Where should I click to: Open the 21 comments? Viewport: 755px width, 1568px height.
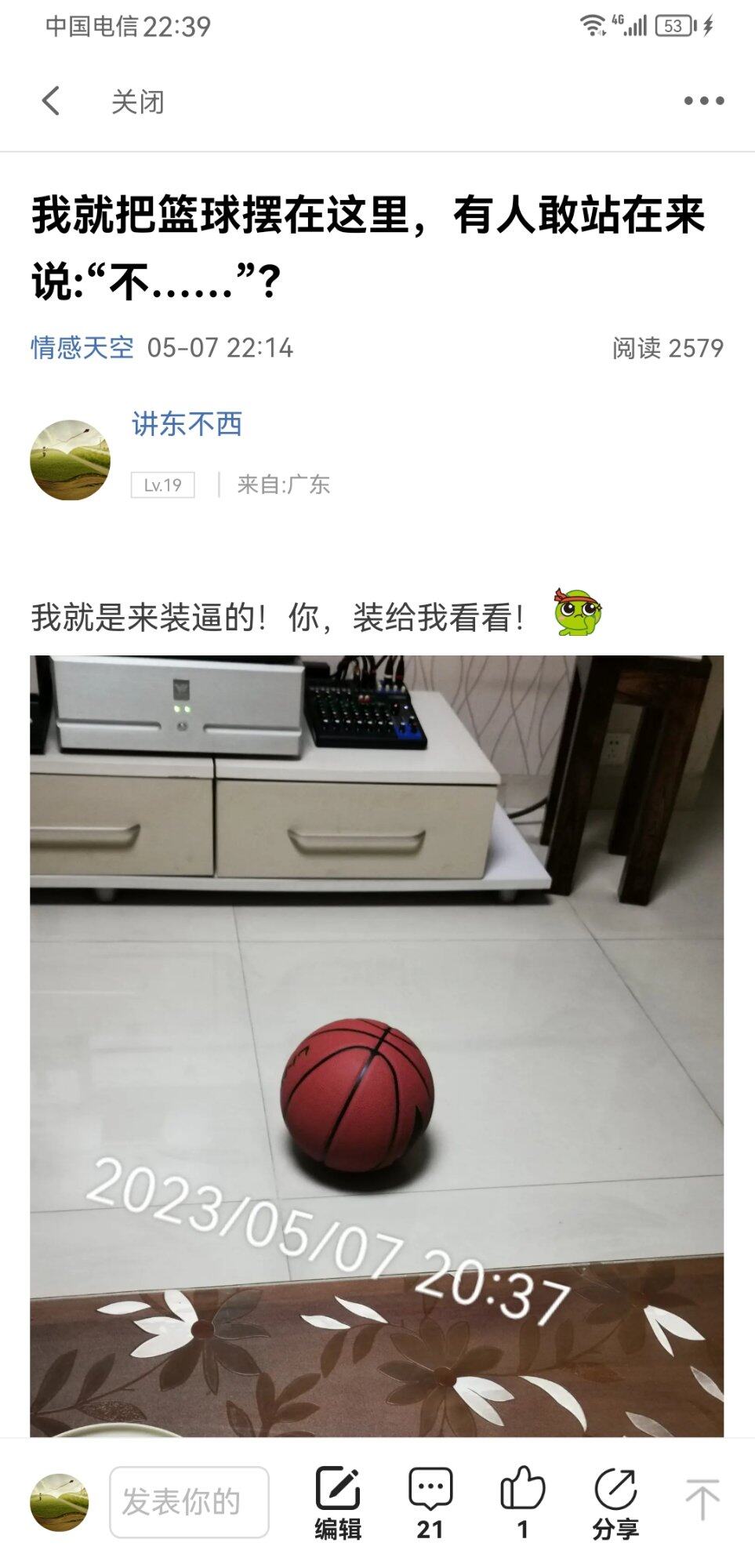pos(430,1502)
